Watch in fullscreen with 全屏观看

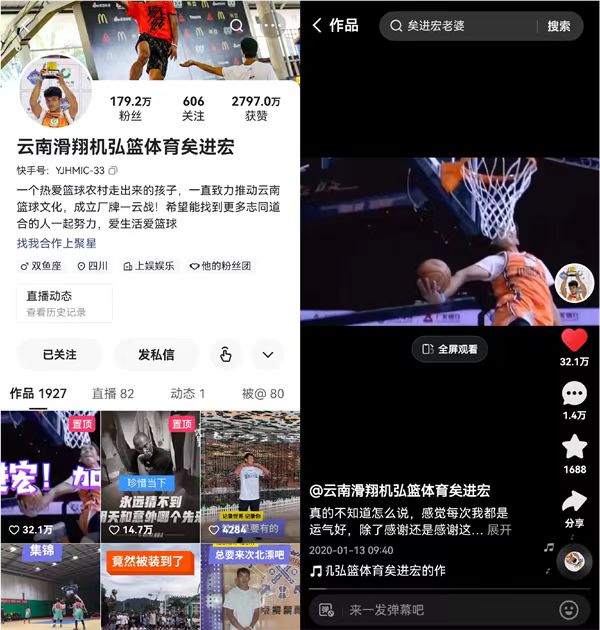click(450, 349)
